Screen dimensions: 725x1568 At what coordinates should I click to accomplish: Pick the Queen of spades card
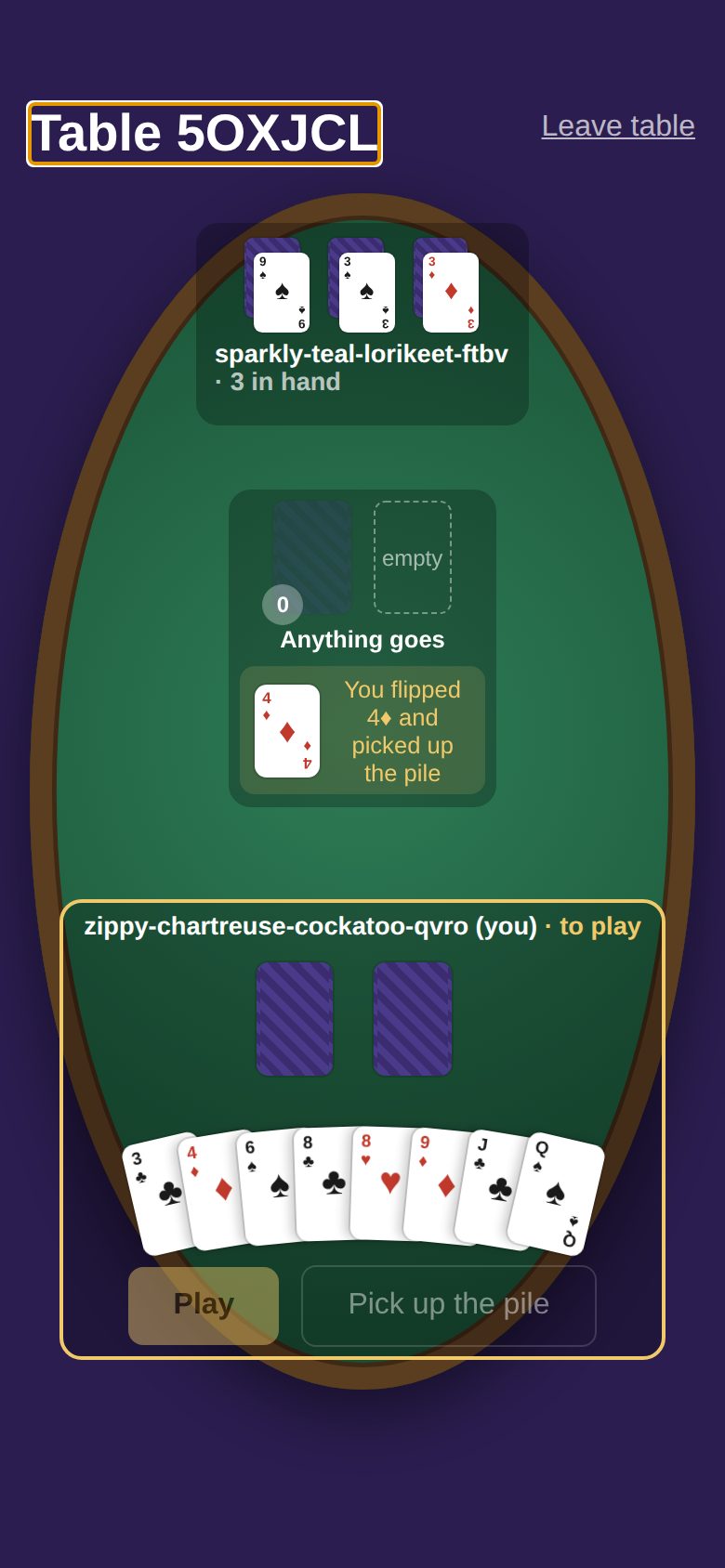click(x=556, y=1194)
